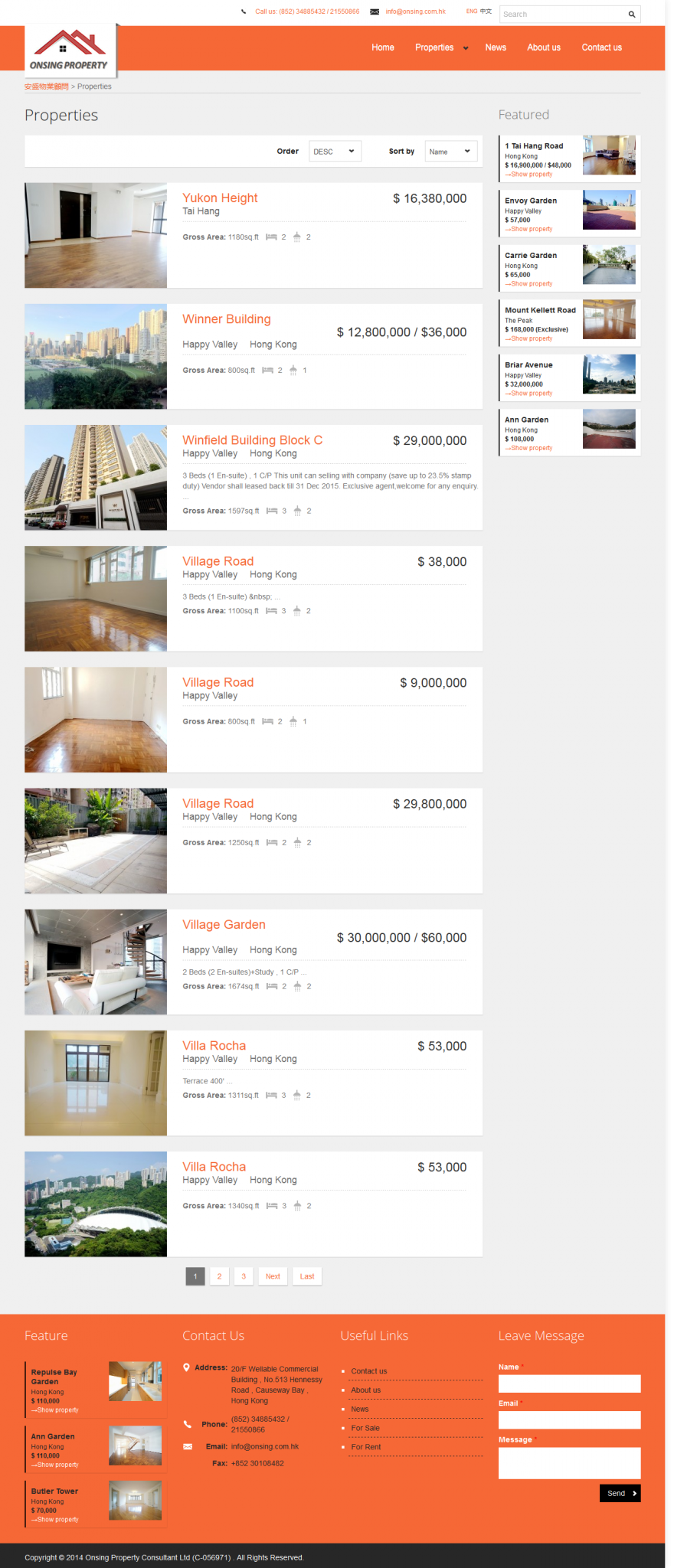Open the About us page
The image size is (674, 1568).
pos(544,47)
